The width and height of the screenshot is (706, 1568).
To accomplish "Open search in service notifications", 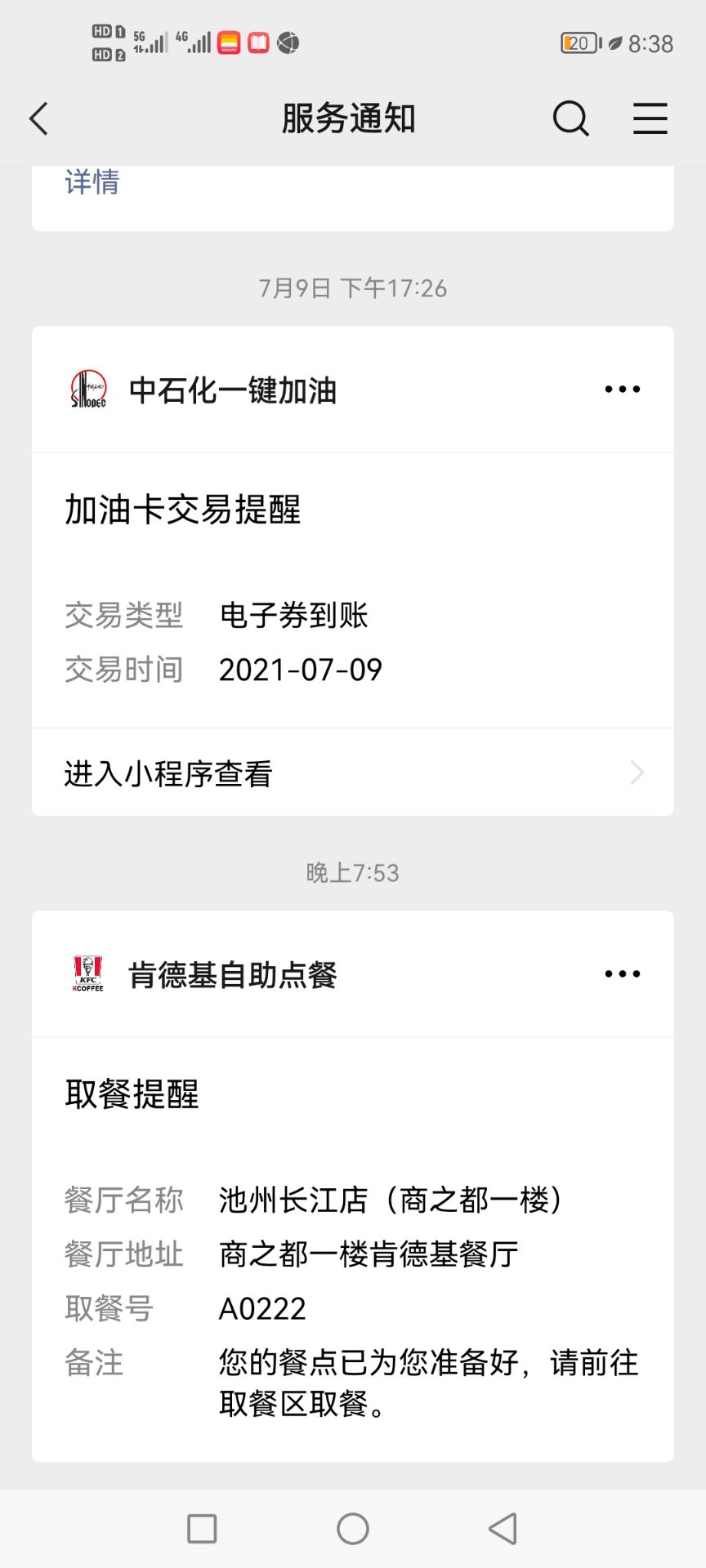I will point(570,119).
